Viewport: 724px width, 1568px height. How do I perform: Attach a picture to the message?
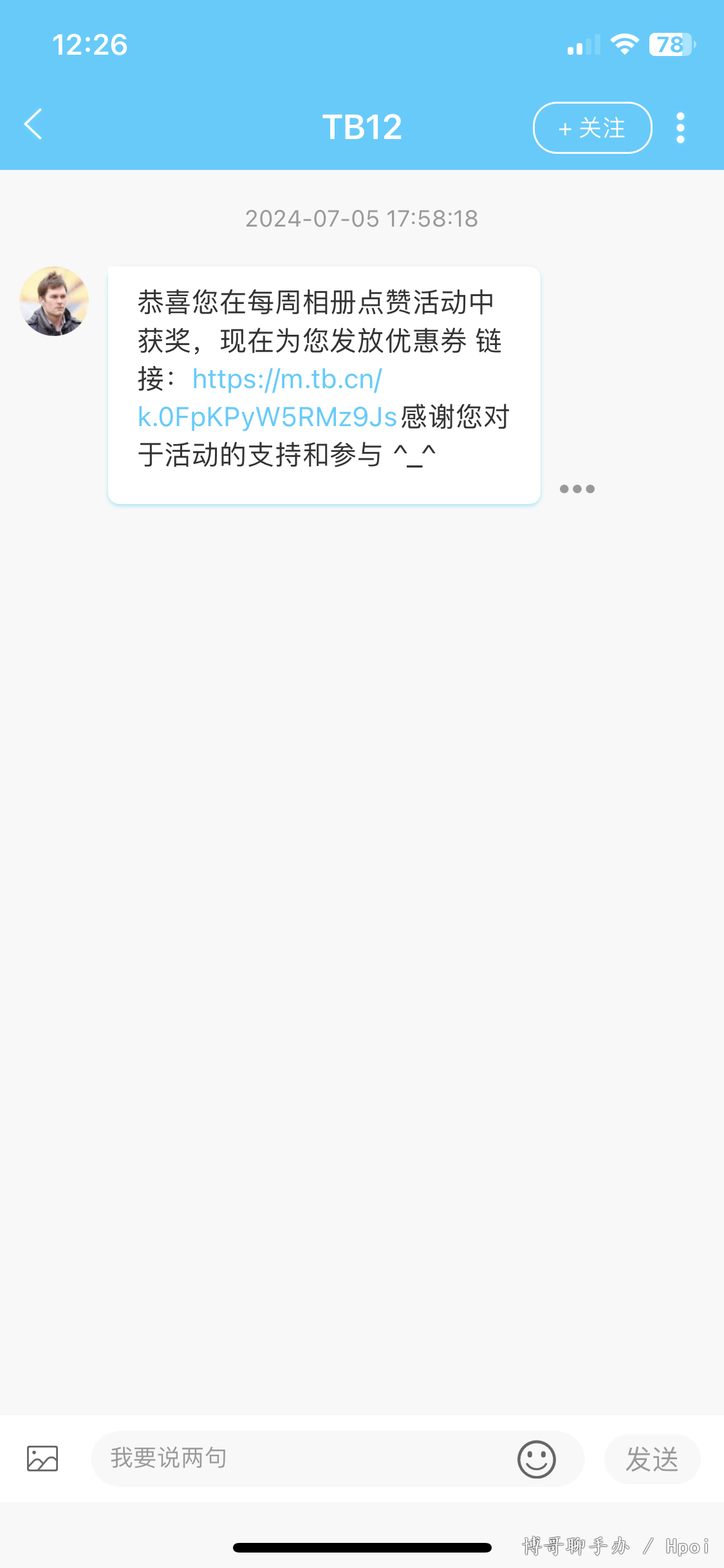(42, 1459)
